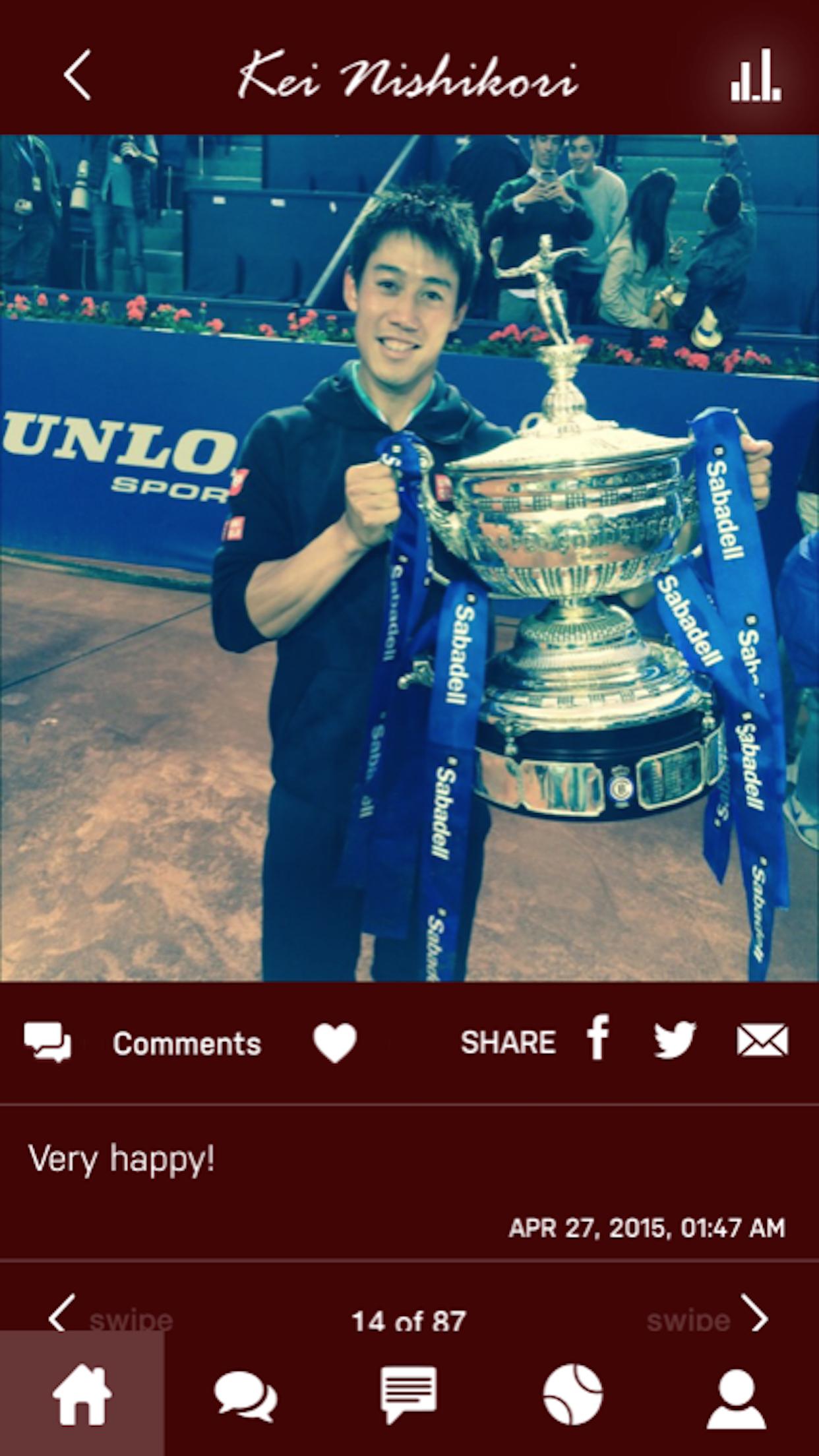This screenshot has width=819, height=1456.
Task: Open the stats bar-chart icon
Action: click(x=756, y=76)
